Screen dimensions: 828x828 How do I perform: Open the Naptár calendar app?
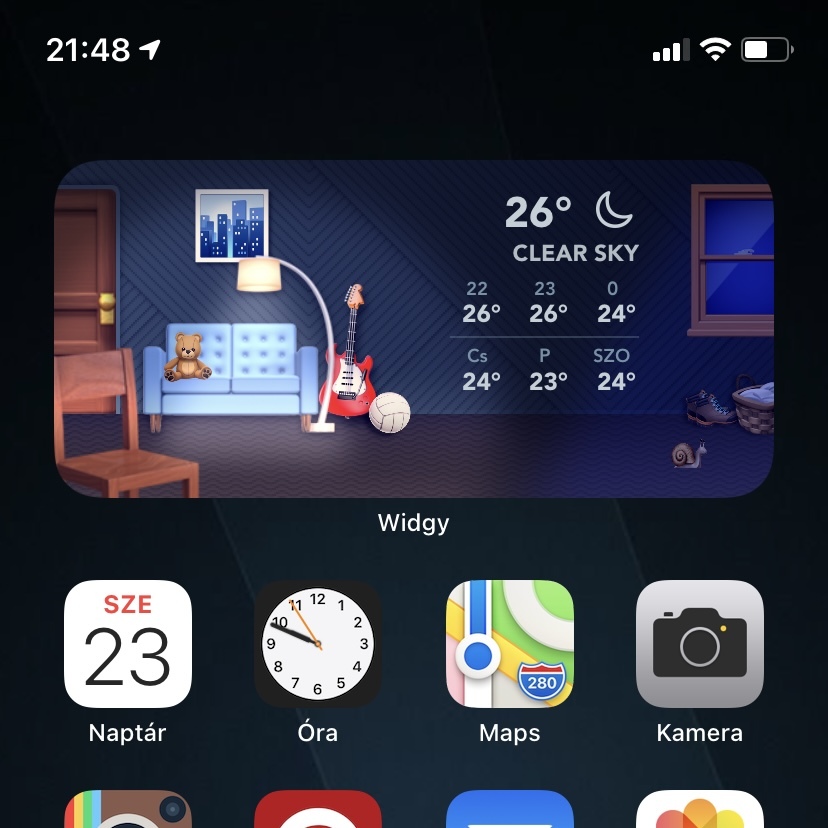[x=127, y=644]
